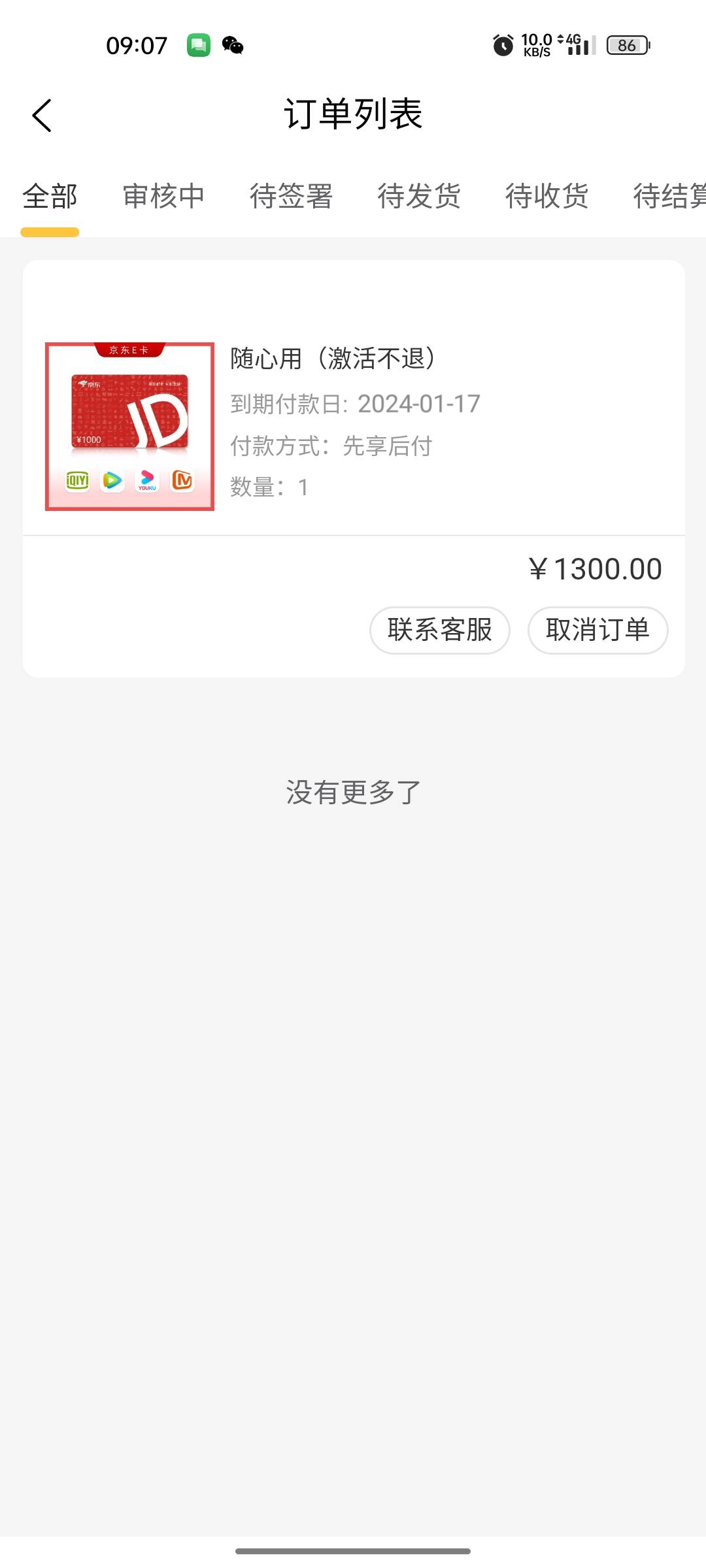Go back using the top-left arrow
The height and width of the screenshot is (1568, 706).
click(42, 116)
